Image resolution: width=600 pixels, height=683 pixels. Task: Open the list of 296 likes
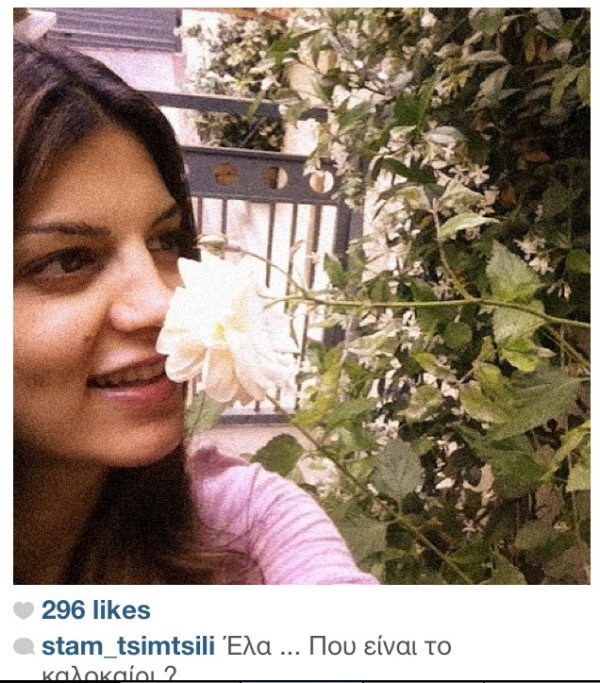(x=96, y=610)
